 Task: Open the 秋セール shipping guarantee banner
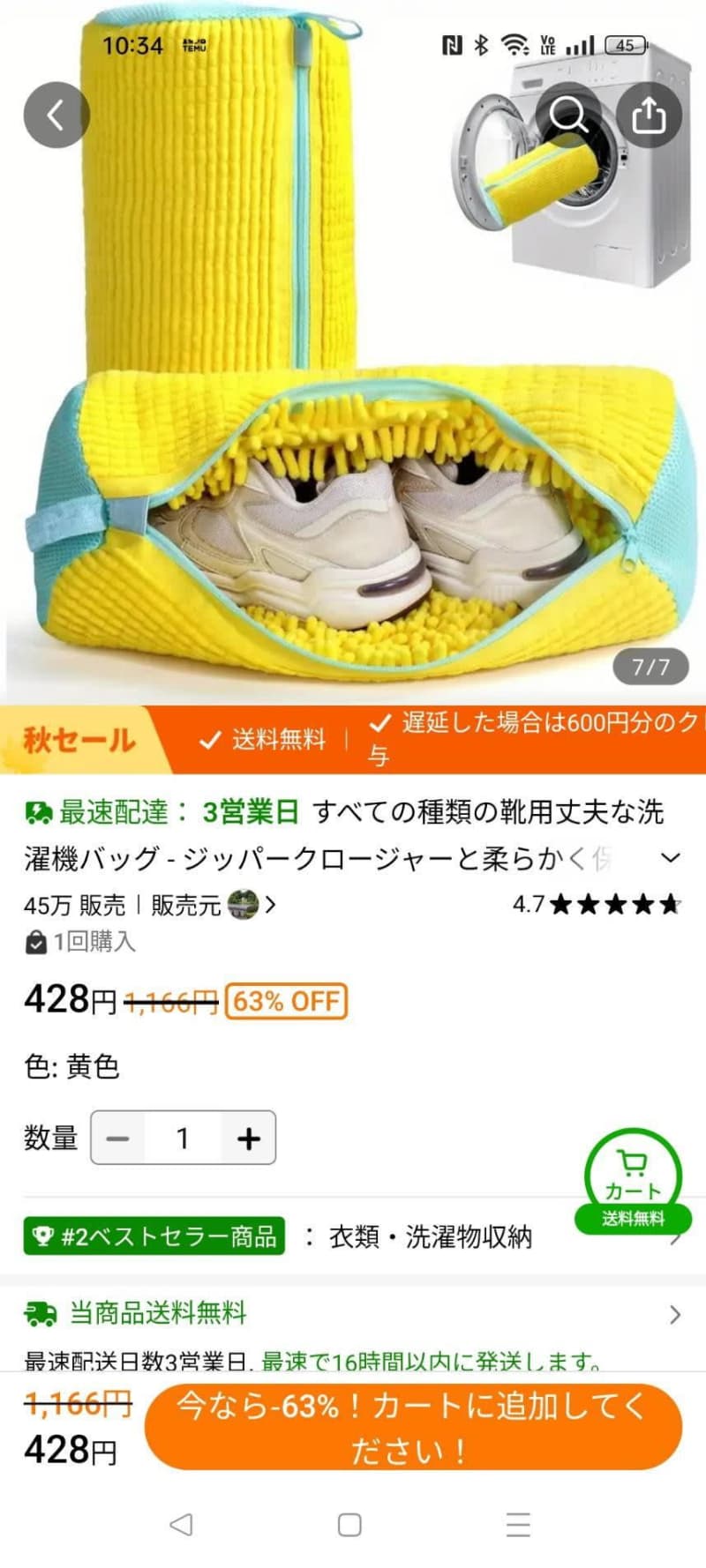353,740
